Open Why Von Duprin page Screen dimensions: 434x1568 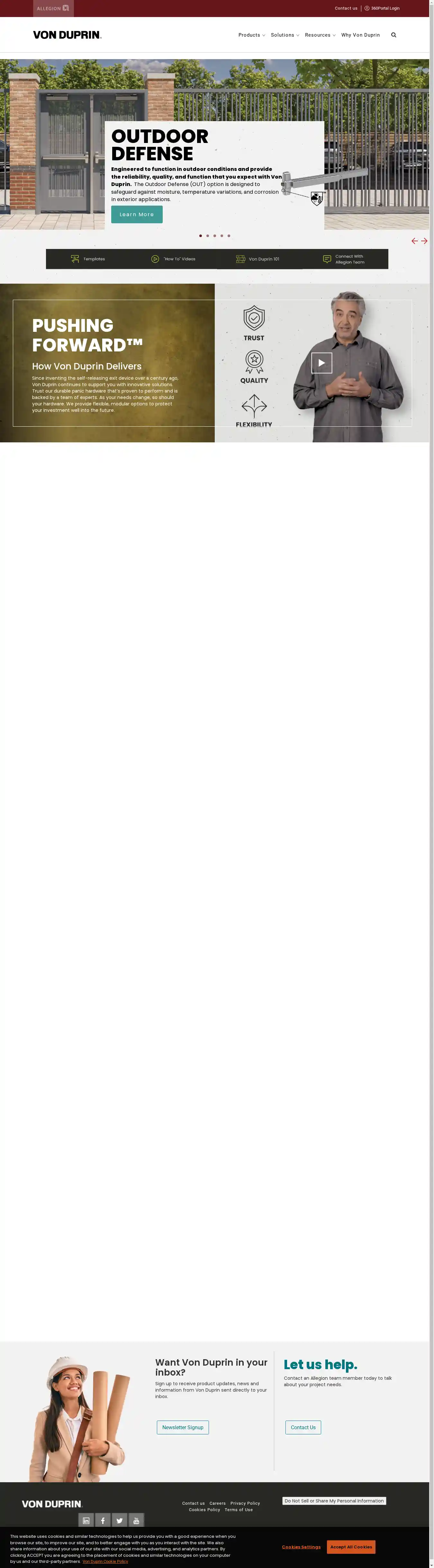click(360, 35)
